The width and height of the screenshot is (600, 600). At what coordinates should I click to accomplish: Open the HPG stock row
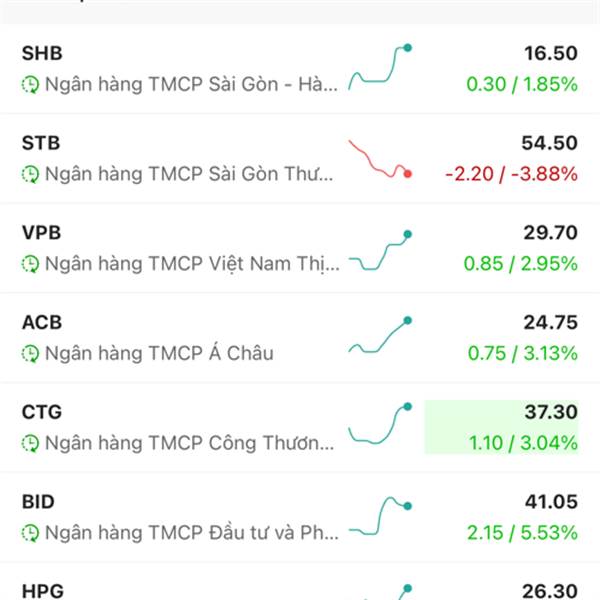coord(180,590)
